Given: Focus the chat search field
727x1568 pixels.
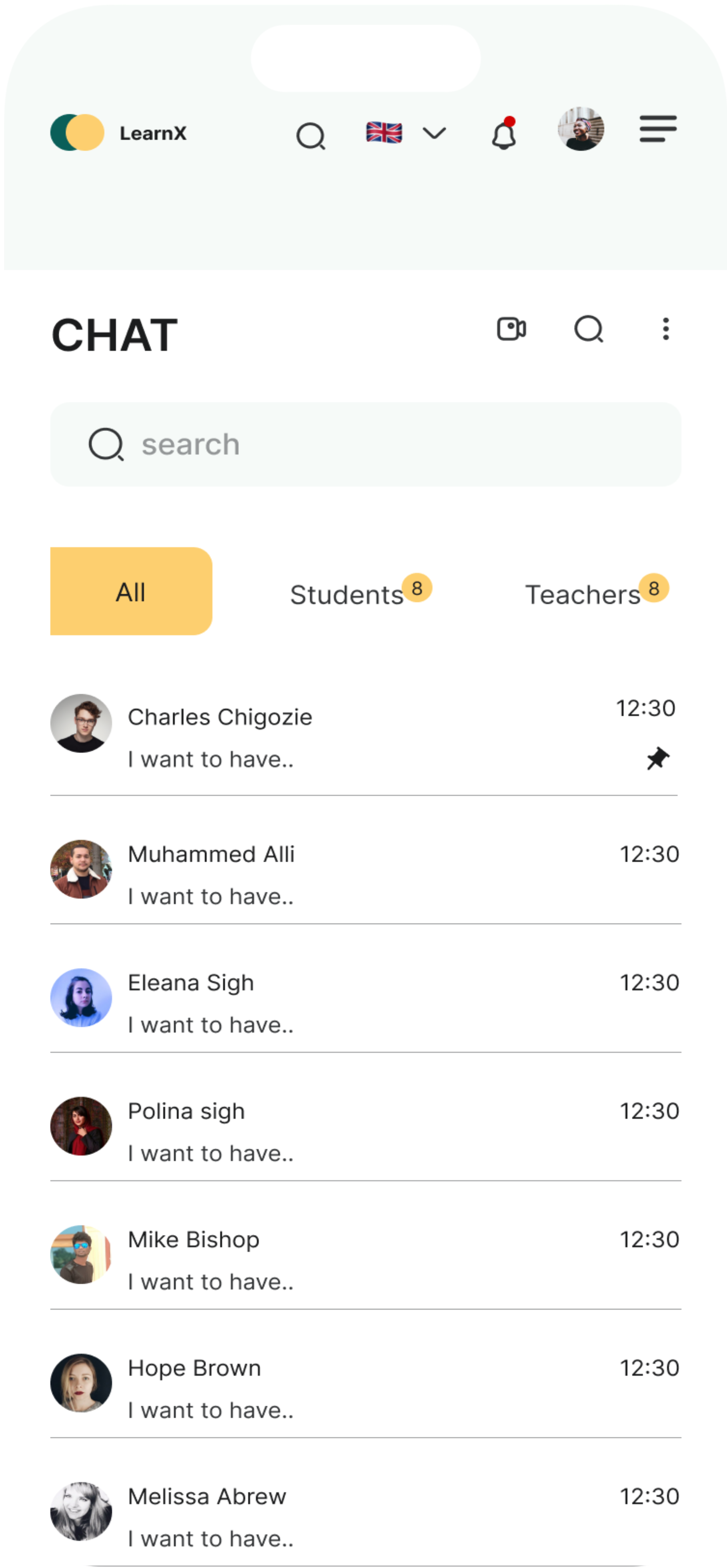Looking at the screenshot, I should click(x=365, y=444).
